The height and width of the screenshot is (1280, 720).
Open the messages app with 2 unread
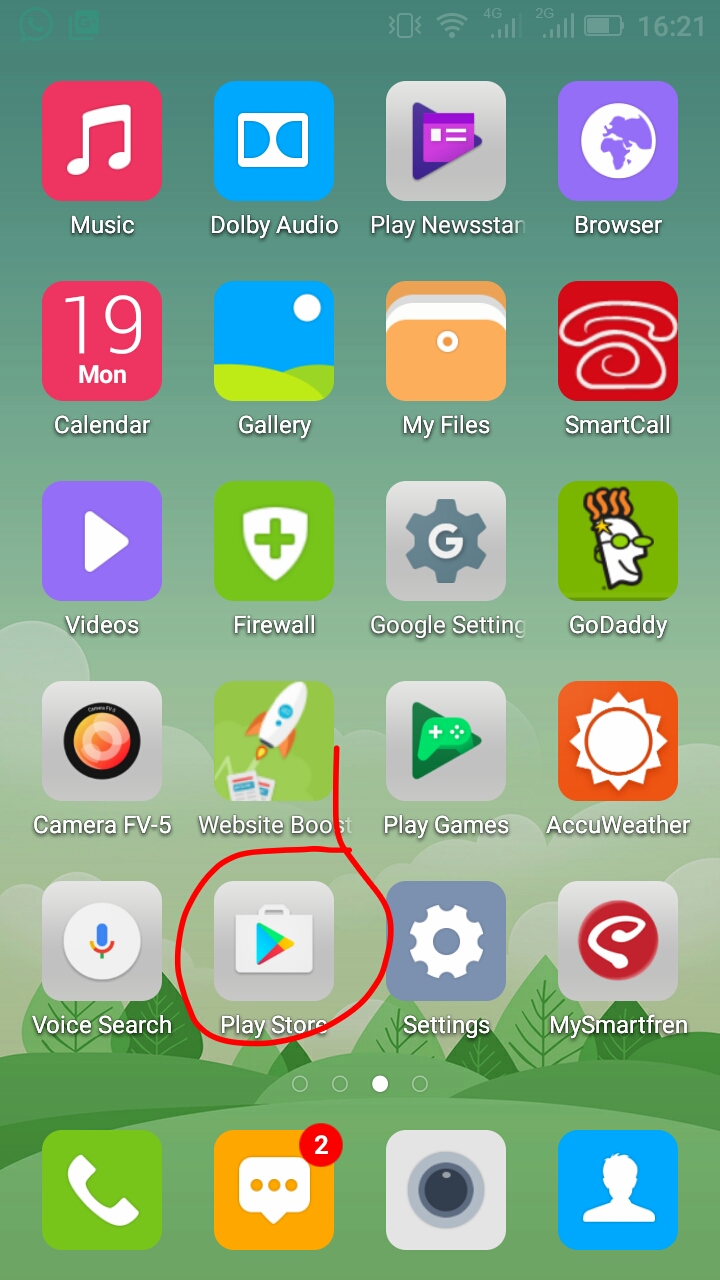pyautogui.click(x=274, y=1190)
